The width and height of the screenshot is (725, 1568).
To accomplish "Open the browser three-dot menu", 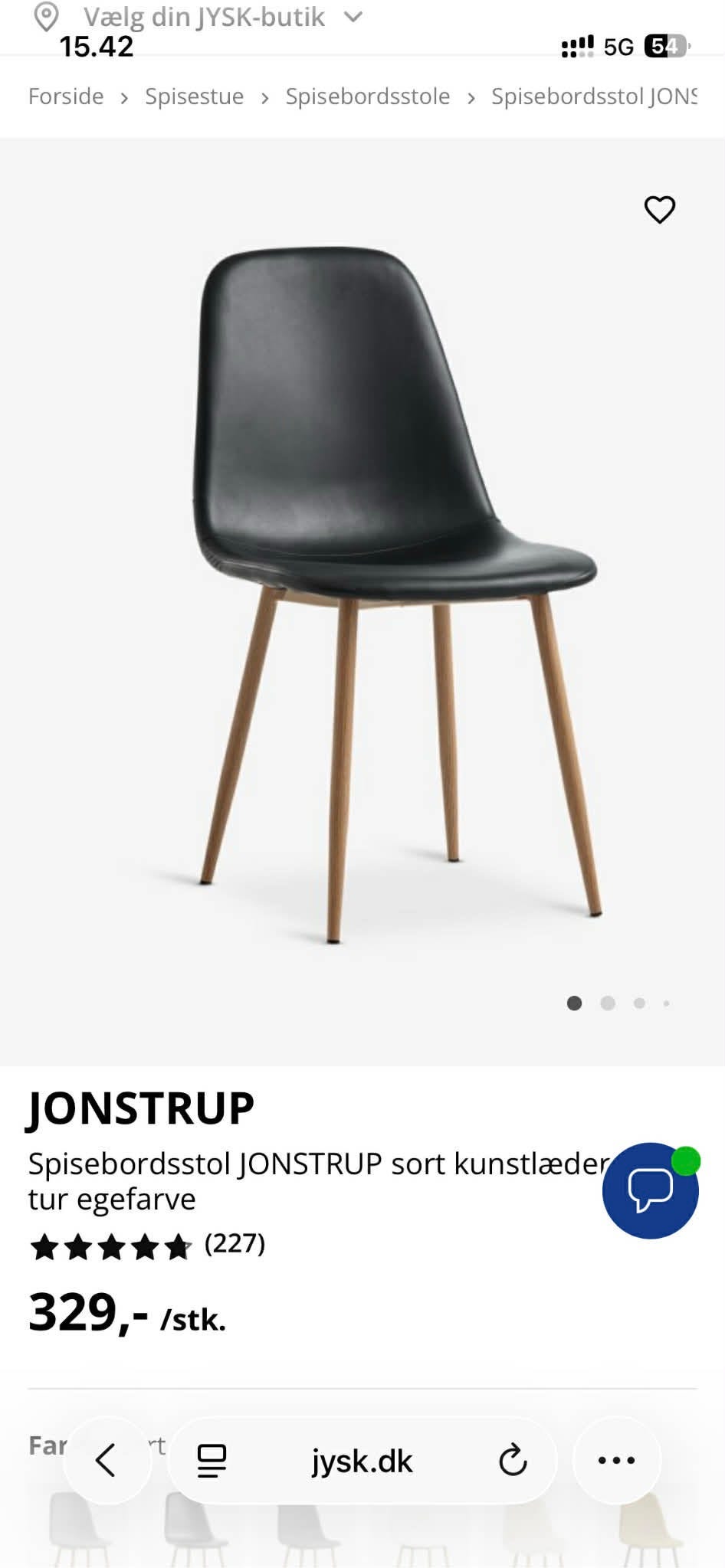I will pyautogui.click(x=616, y=1460).
